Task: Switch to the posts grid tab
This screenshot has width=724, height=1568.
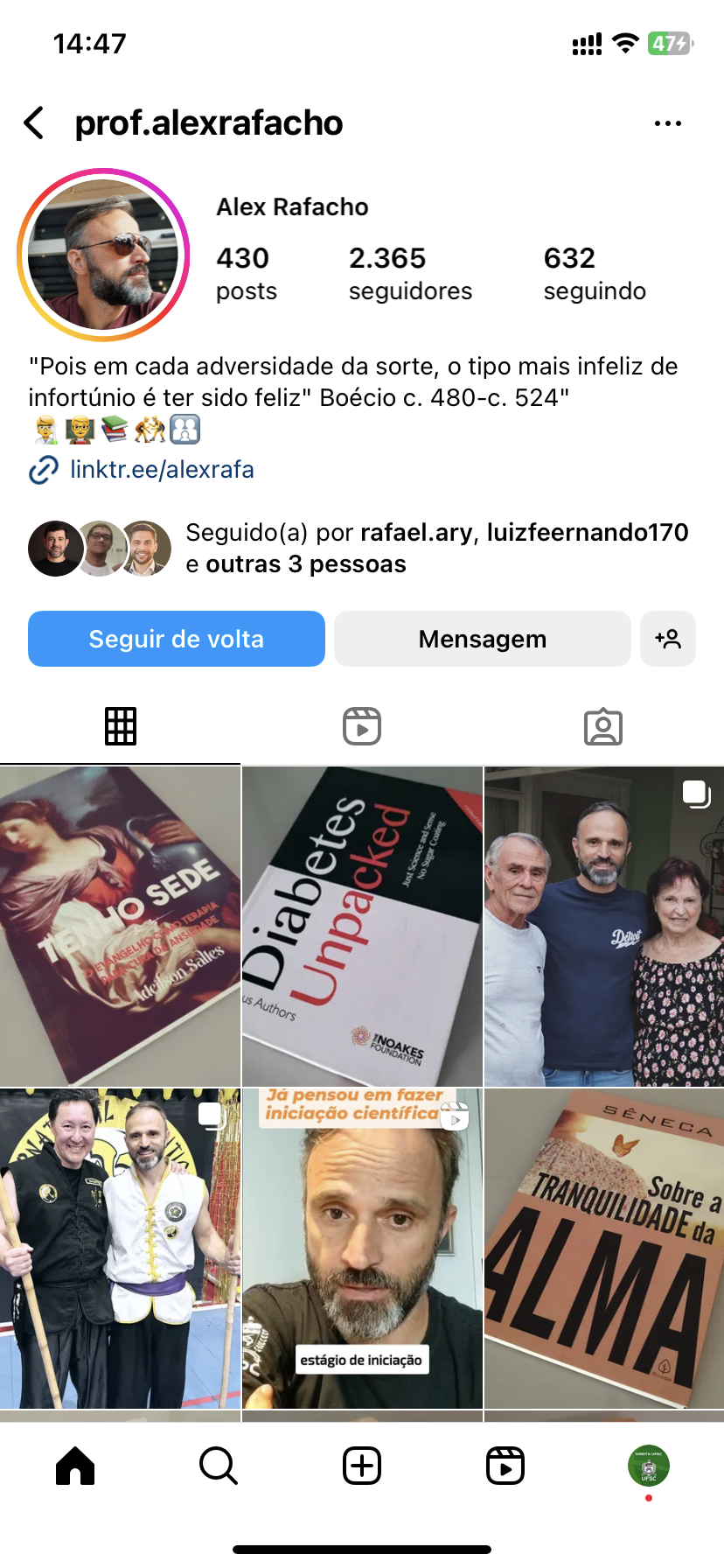Action: click(121, 726)
